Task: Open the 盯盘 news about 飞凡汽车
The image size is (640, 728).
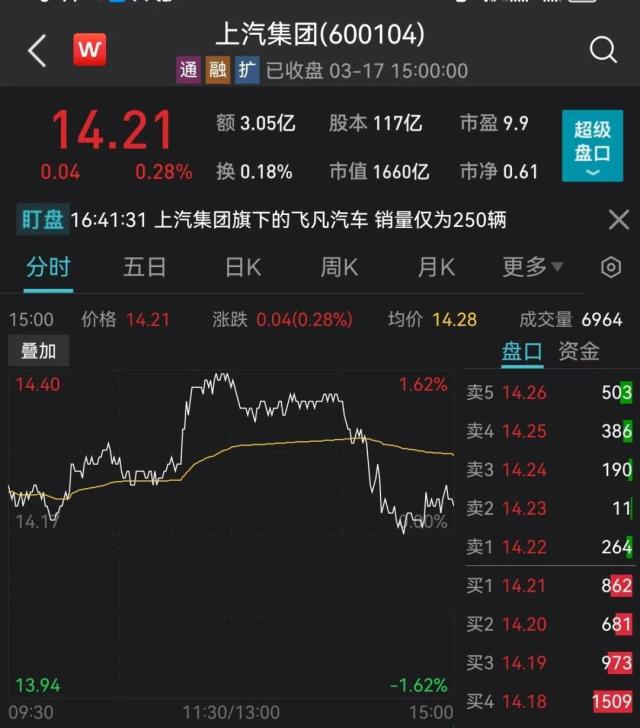Action: 288,220
